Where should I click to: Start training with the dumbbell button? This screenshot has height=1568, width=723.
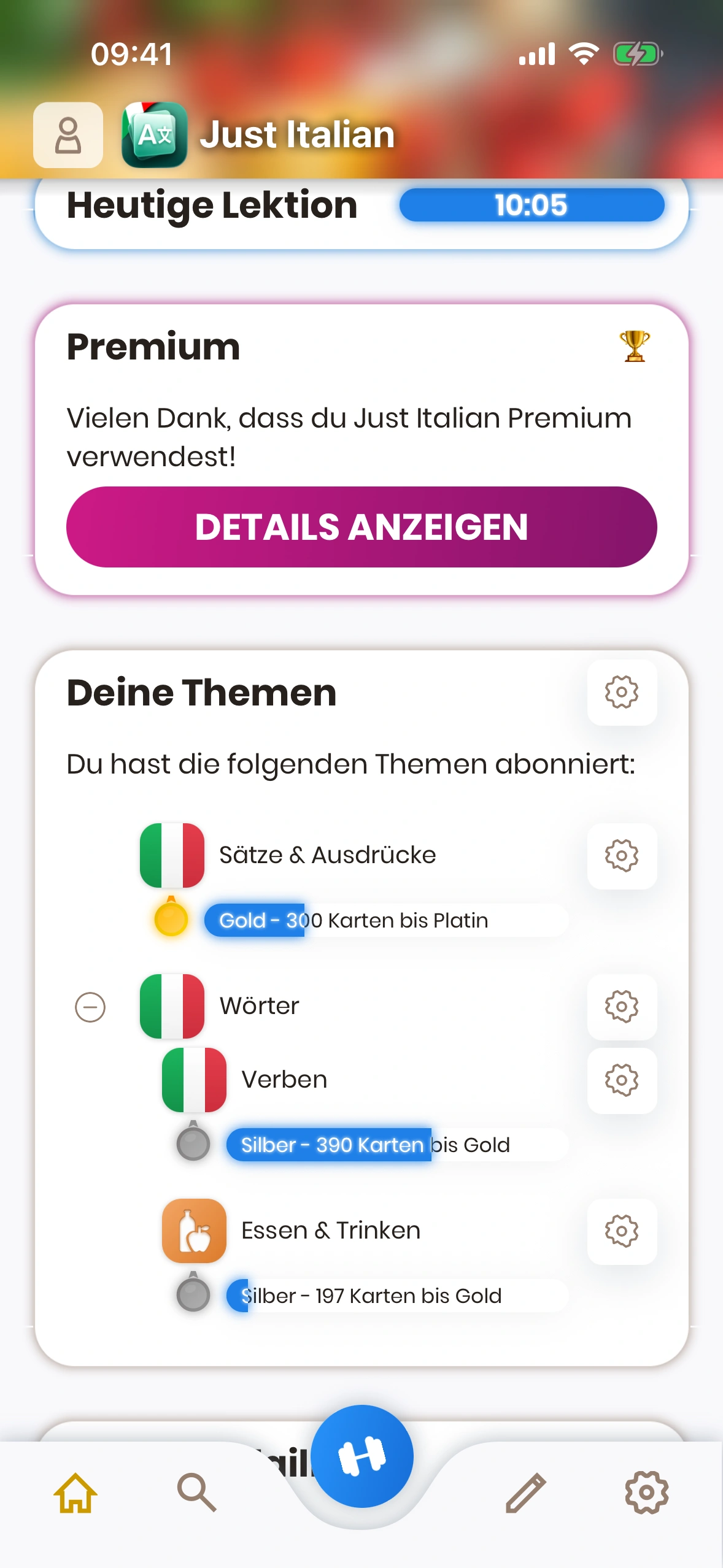point(362,1456)
